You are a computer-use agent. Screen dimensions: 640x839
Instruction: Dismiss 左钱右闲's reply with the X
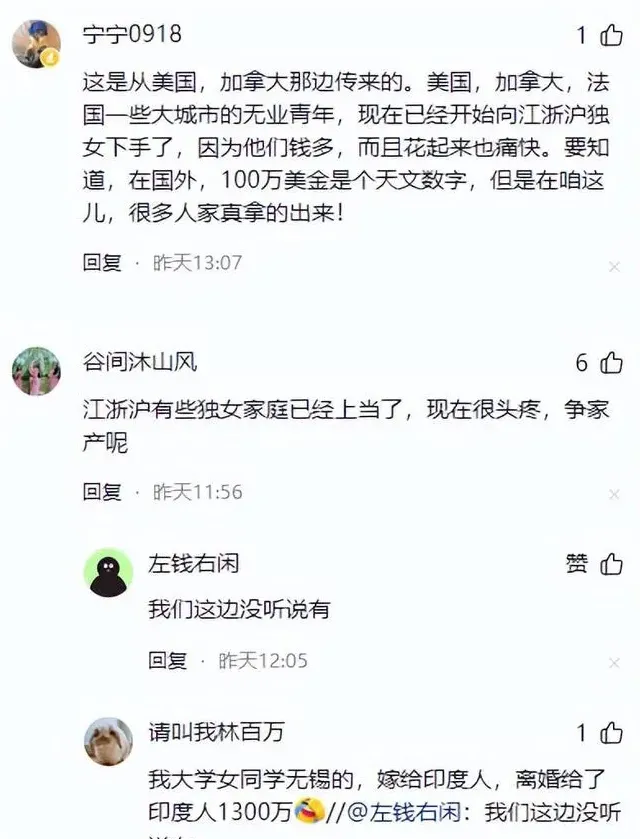click(x=614, y=663)
